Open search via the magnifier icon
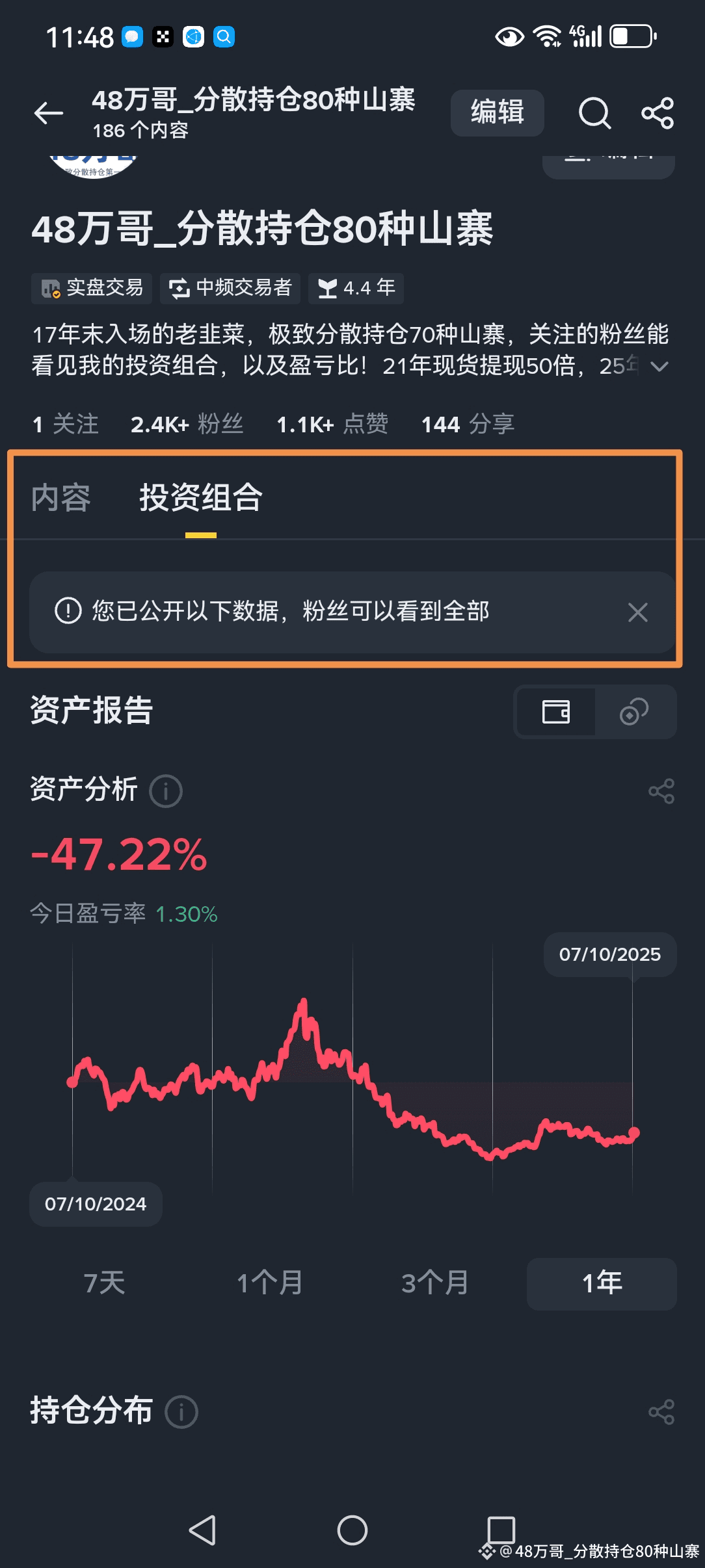This screenshot has width=705, height=1568. click(x=595, y=113)
